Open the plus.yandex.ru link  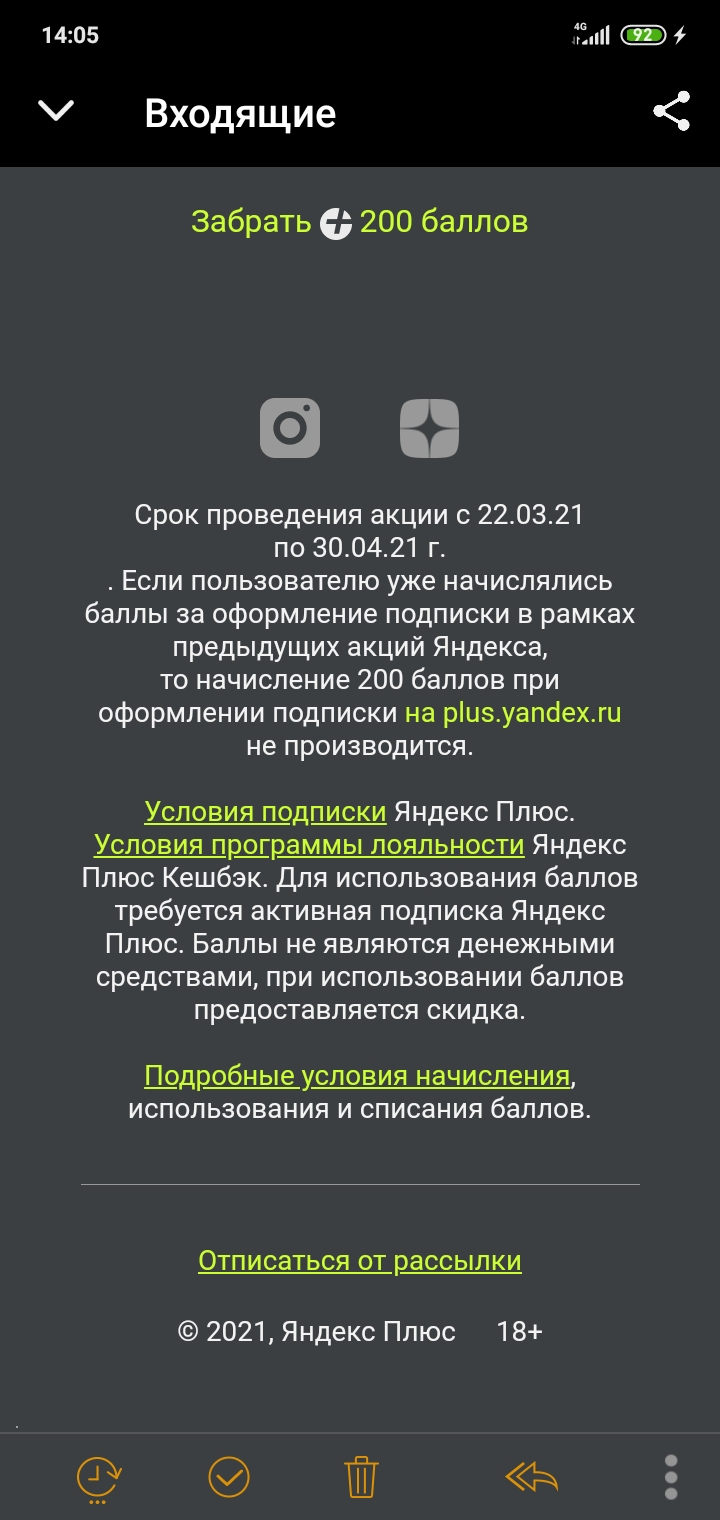[x=513, y=714]
